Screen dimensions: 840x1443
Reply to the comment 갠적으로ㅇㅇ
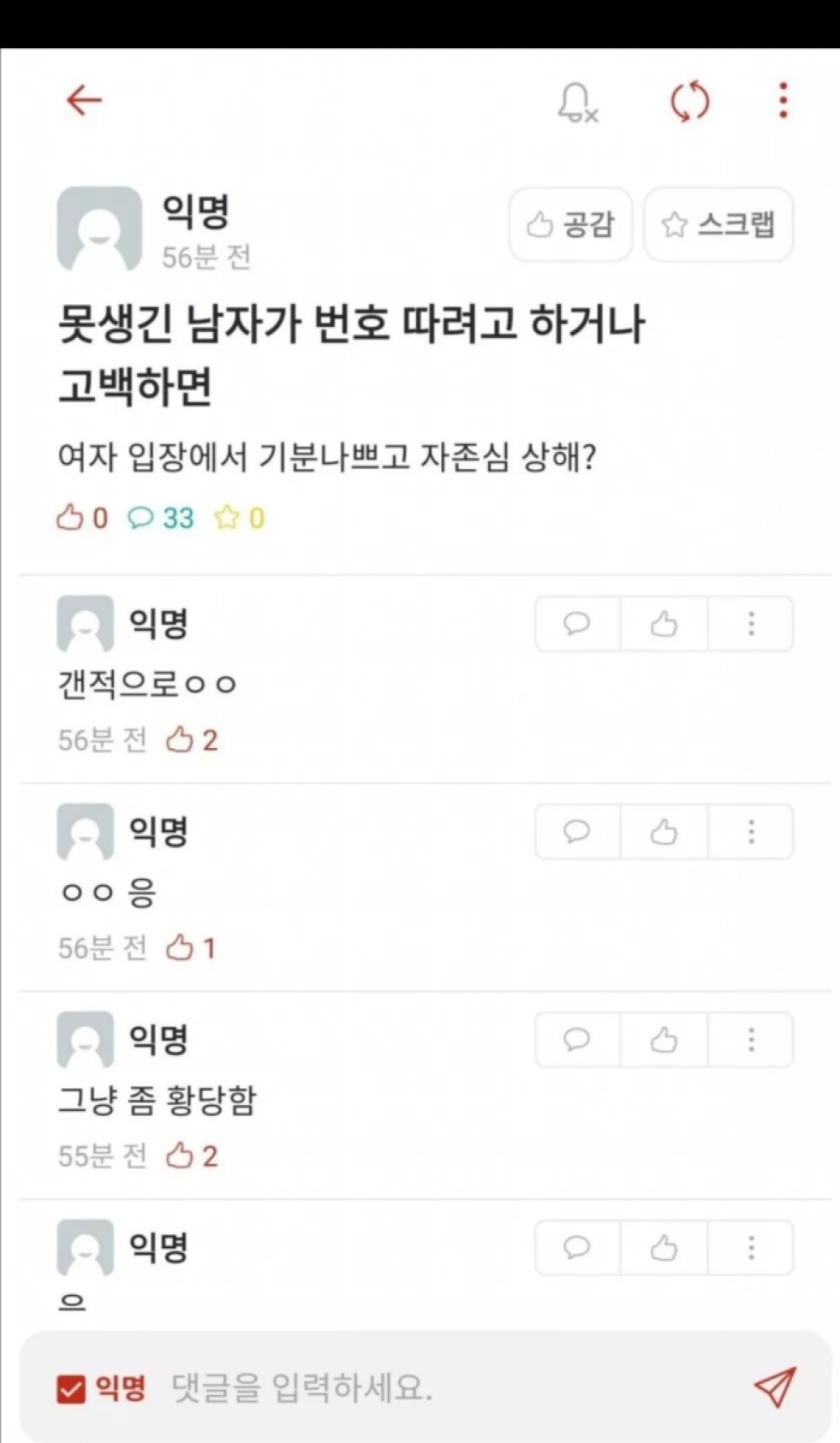tap(577, 624)
